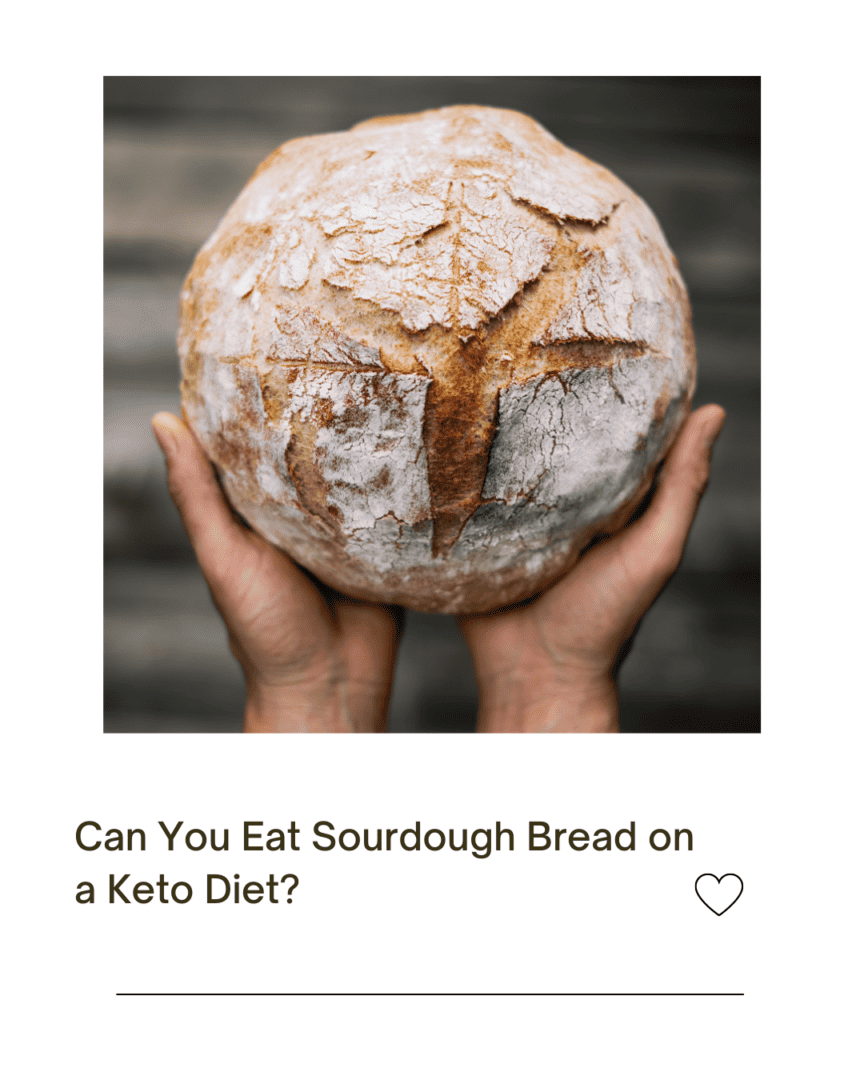
Task: Select the 'a Keto Diet?' text line
Action: click(x=186, y=889)
